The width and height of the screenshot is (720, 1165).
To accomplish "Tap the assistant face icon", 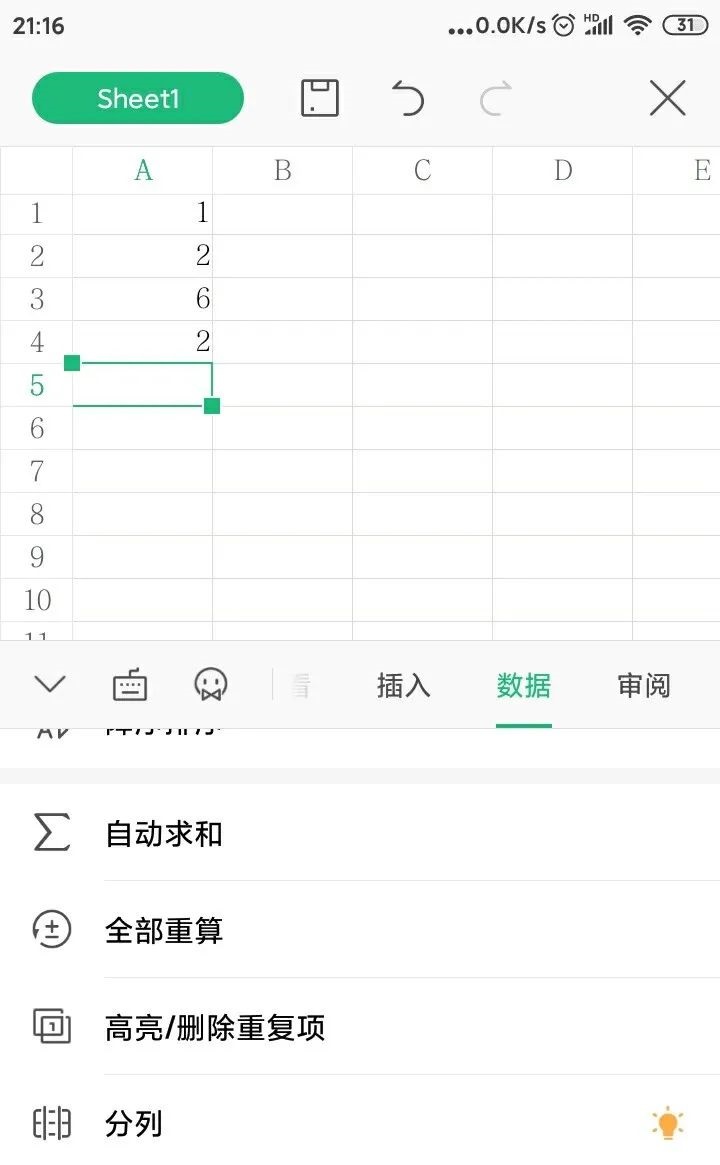I will [x=210, y=684].
